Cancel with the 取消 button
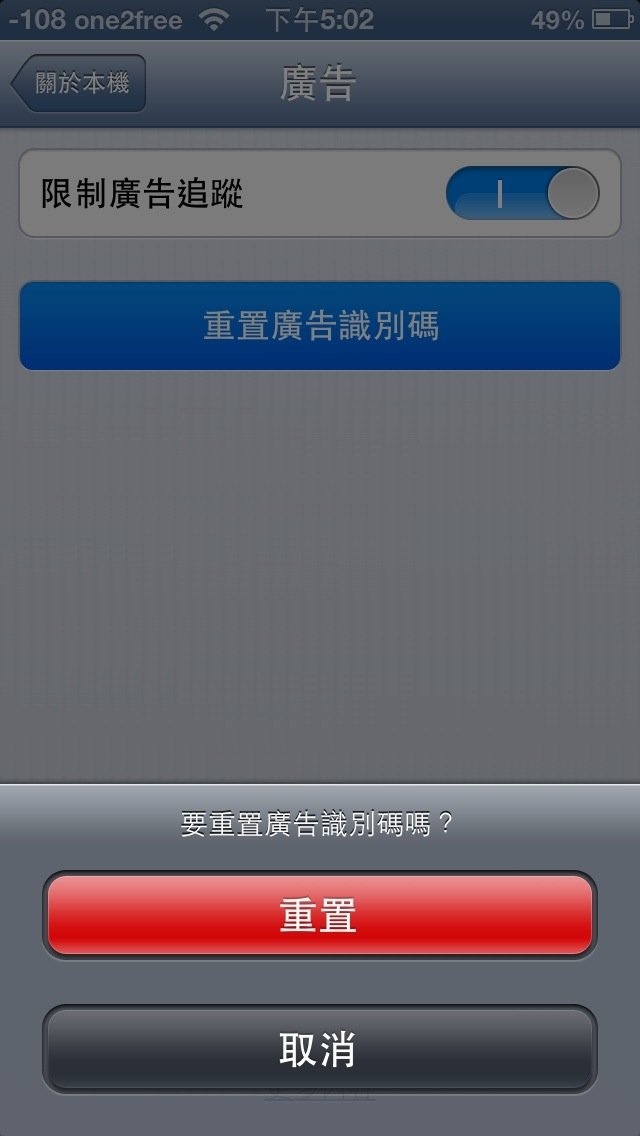Image resolution: width=640 pixels, height=1136 pixels. point(319,1049)
